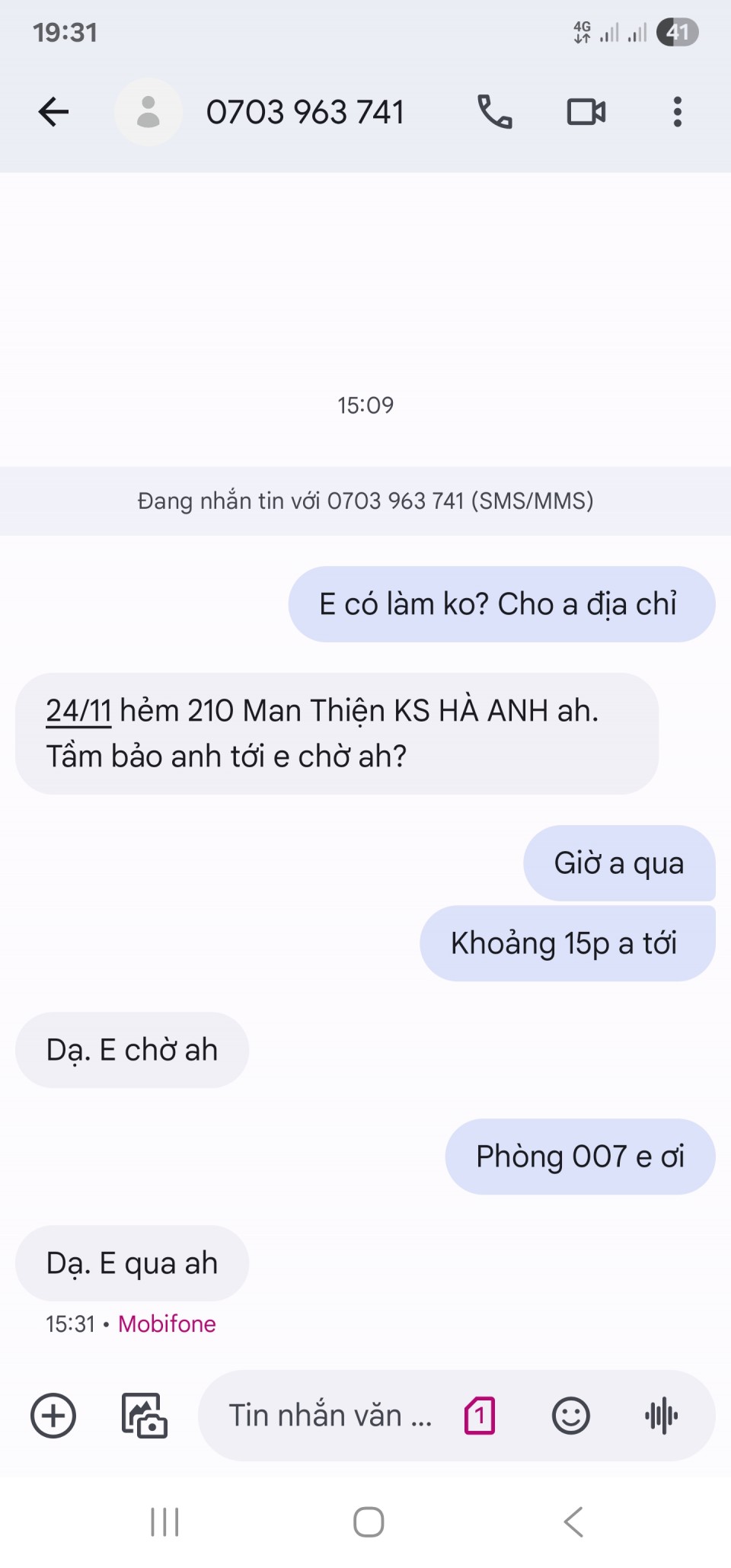Screen dimensions: 731x1568
Task: Start a video call with this number
Action: tap(586, 112)
